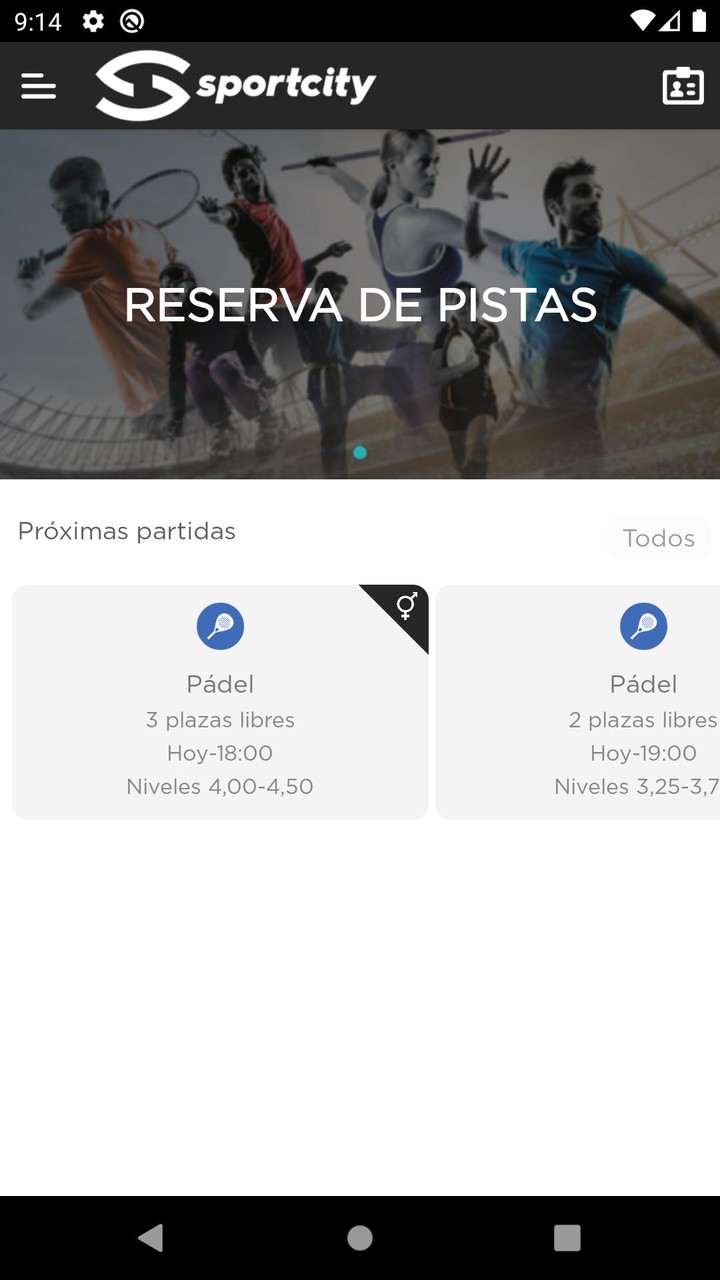Select the carousel indicator dot
720x1280 pixels.
pos(360,452)
